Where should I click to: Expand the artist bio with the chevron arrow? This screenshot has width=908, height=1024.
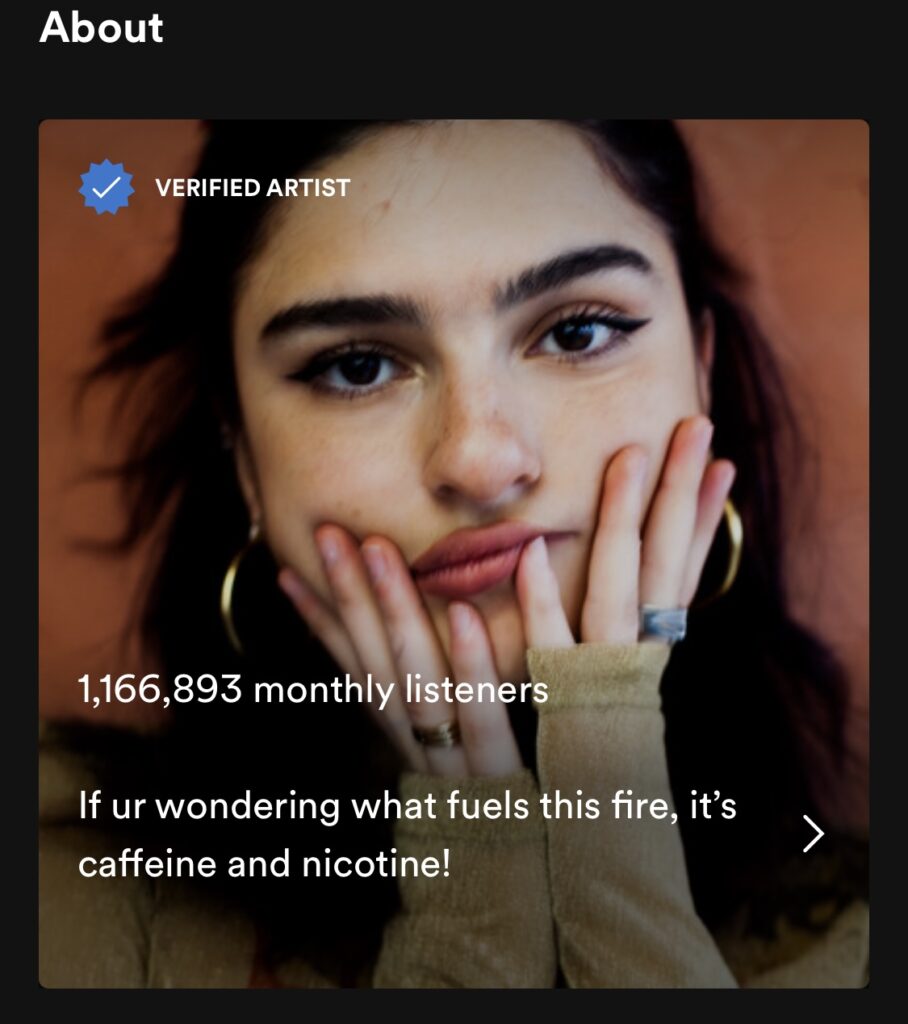click(813, 834)
